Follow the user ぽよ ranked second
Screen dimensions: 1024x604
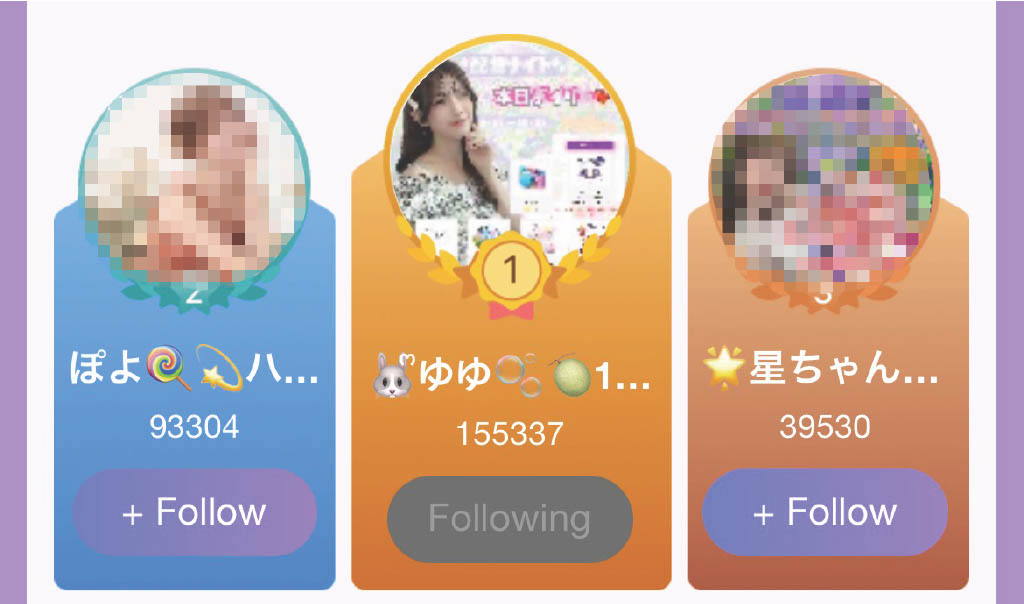194,513
